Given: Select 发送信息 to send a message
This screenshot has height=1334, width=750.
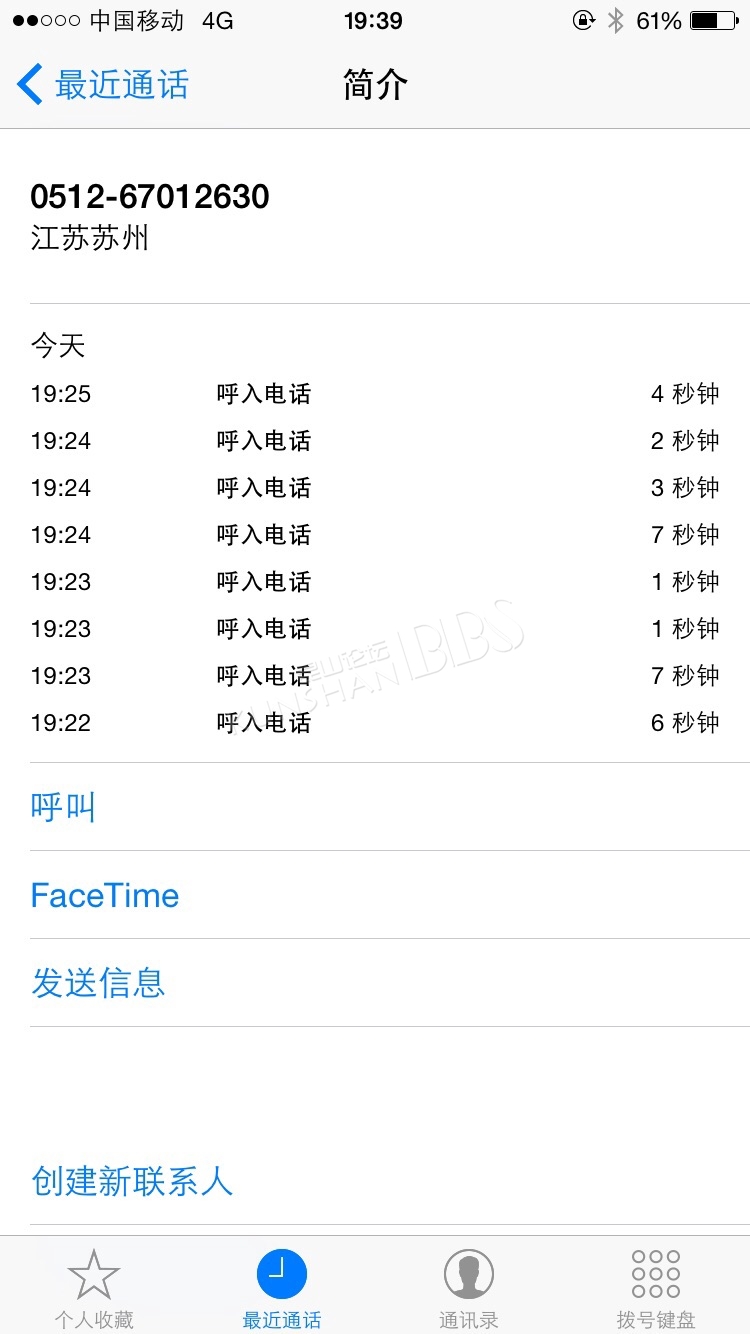Looking at the screenshot, I should point(98,983).
